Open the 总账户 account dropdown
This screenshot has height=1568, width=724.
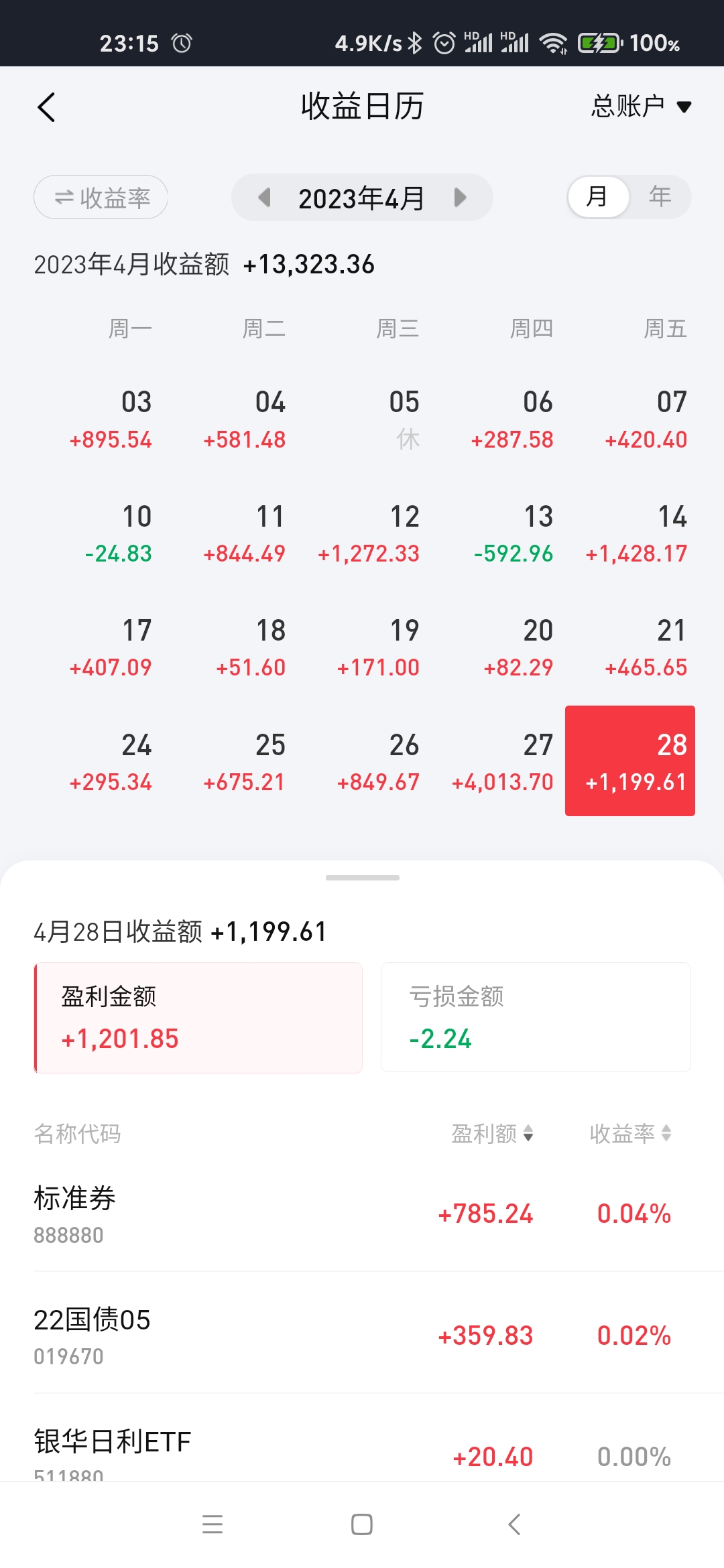[x=640, y=107]
